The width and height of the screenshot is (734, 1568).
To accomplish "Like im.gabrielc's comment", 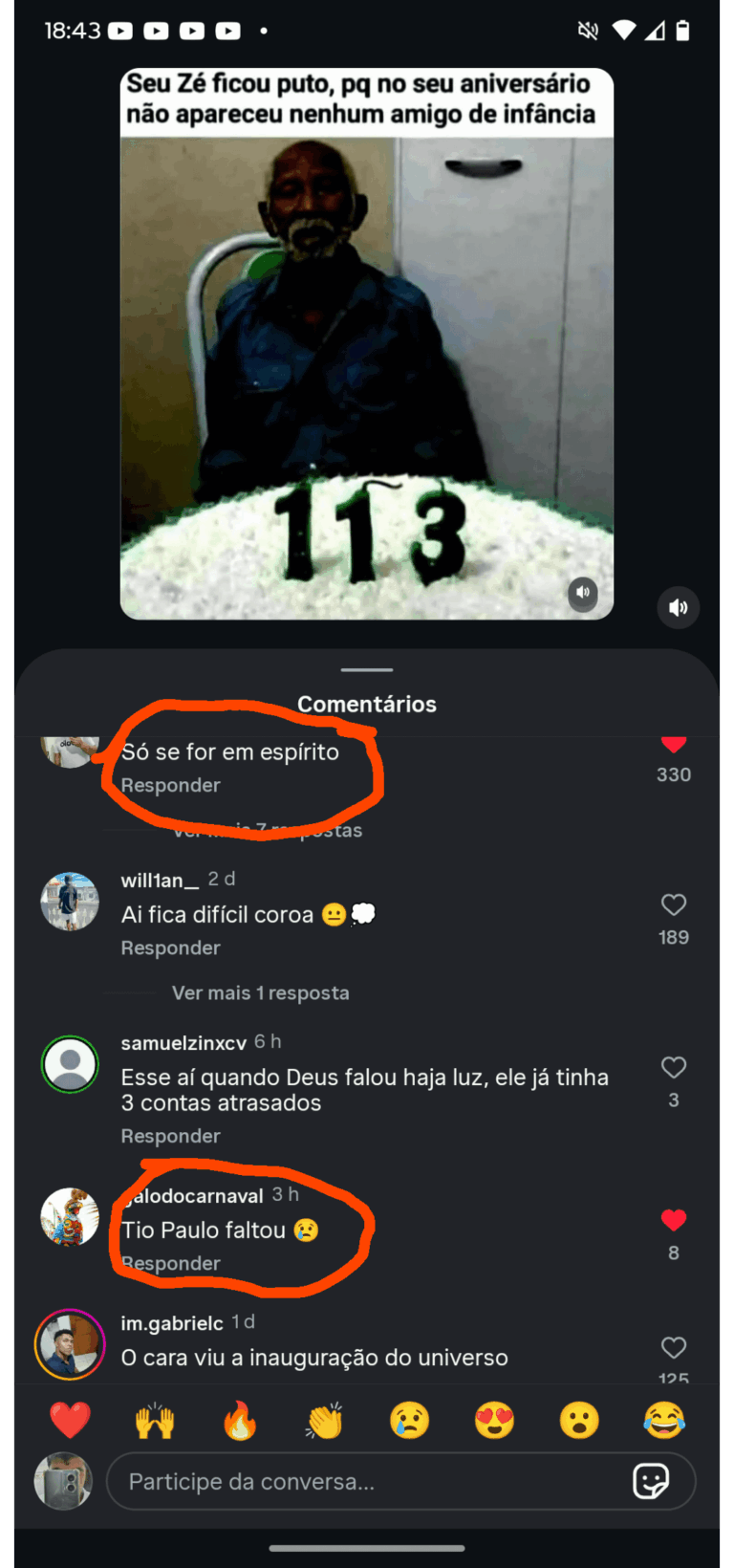I will click(x=674, y=1347).
